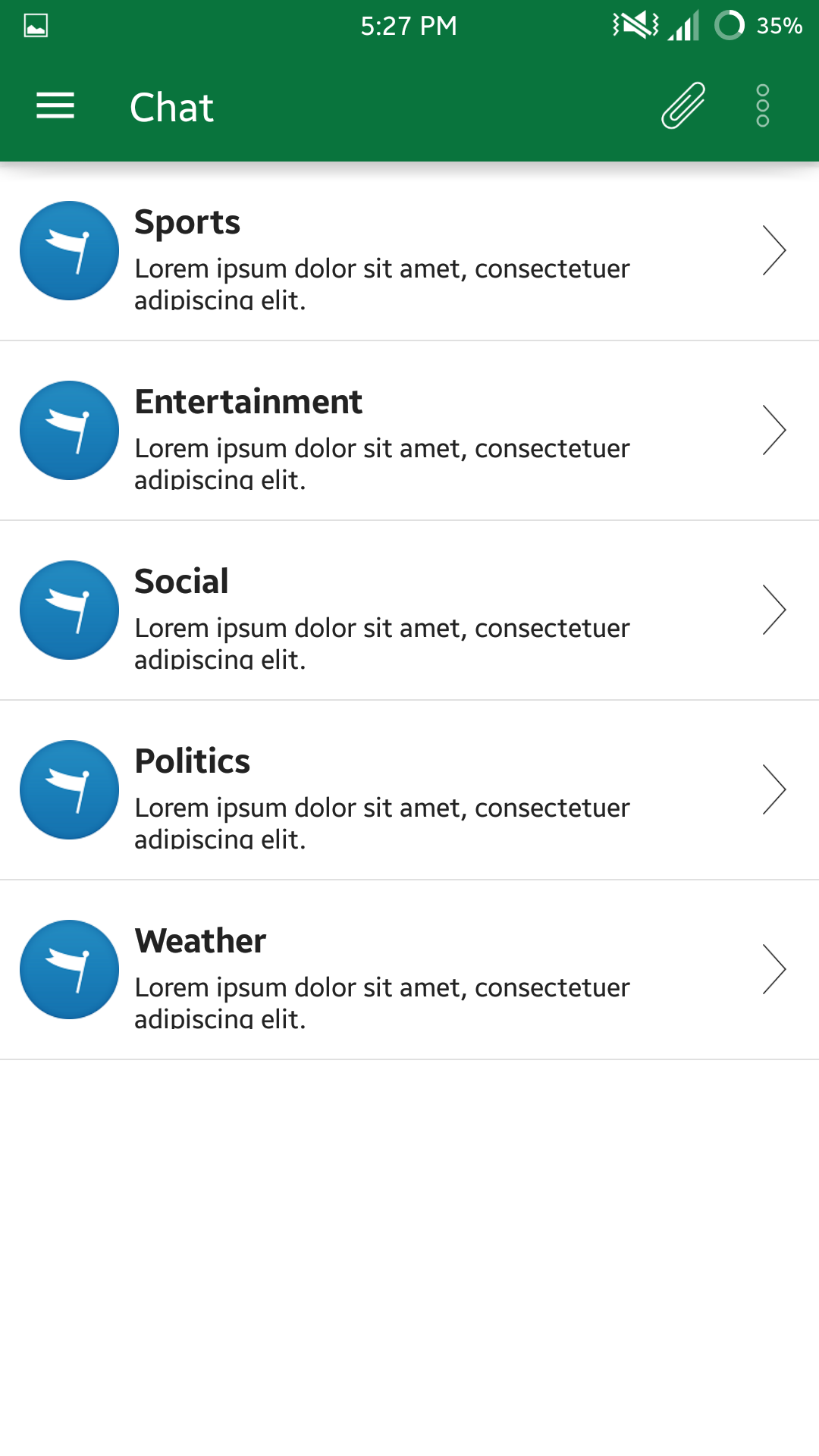View the Weather chat room
Screen dimensions: 819x1456
[409, 970]
